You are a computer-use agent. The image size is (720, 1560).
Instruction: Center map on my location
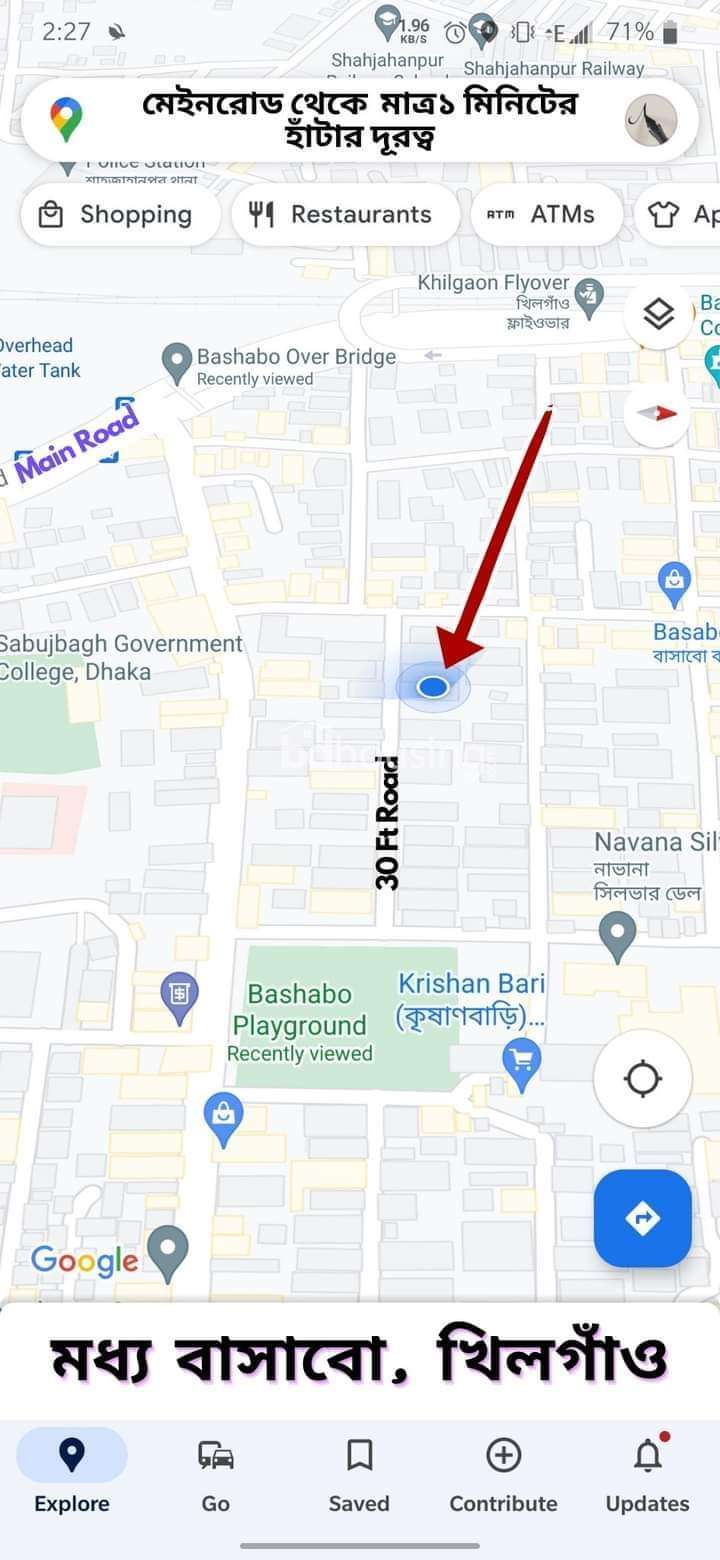click(x=642, y=1079)
